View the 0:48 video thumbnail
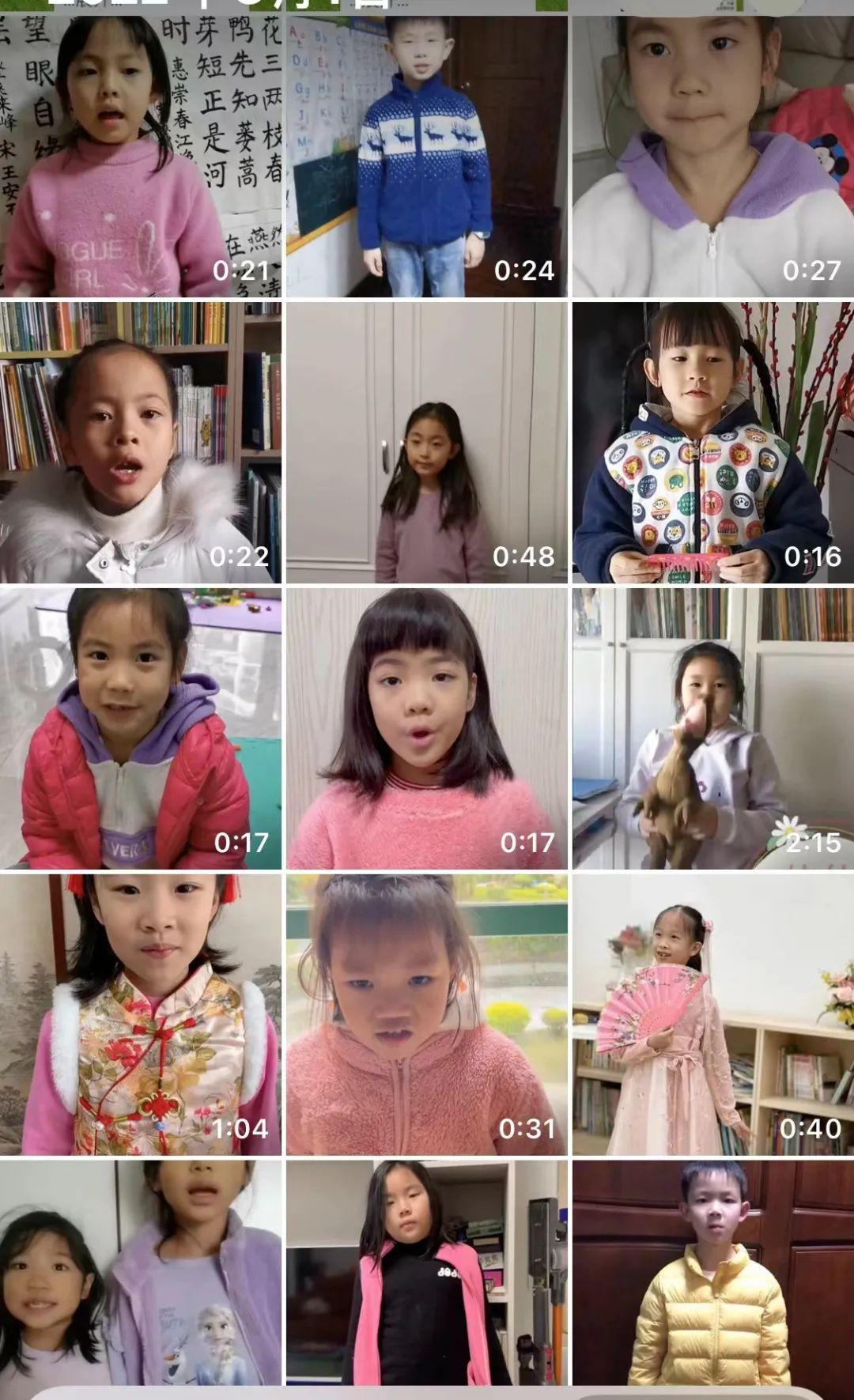This screenshot has width=854, height=1400. tap(427, 443)
